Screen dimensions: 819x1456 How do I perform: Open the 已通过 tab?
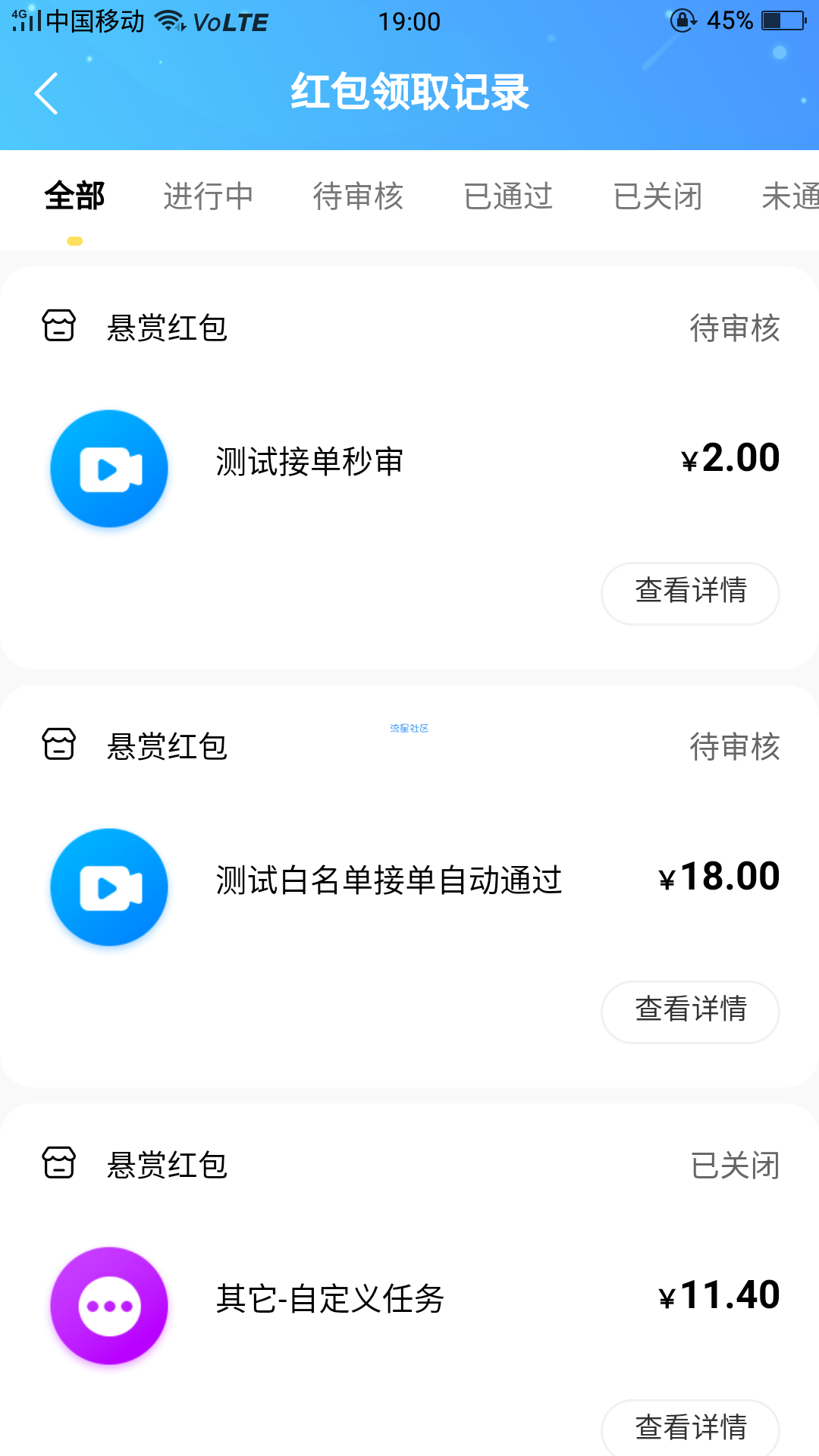tap(508, 196)
